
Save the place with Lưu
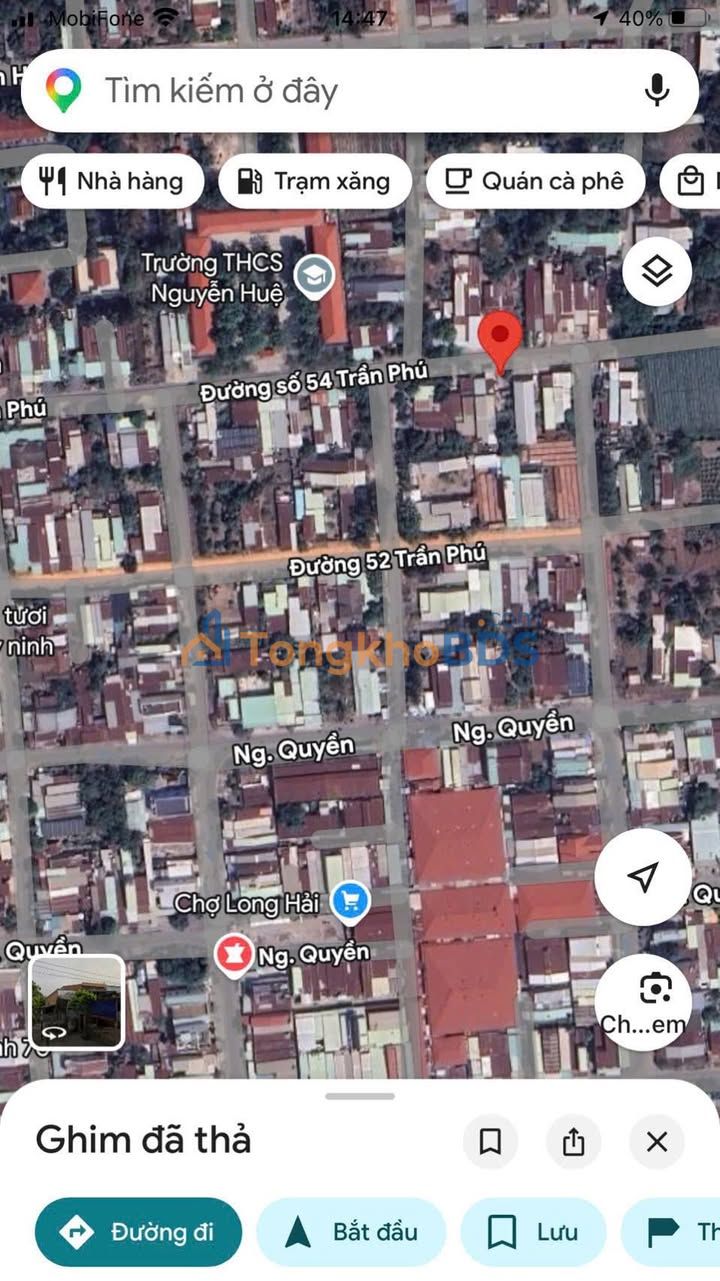(533, 1232)
